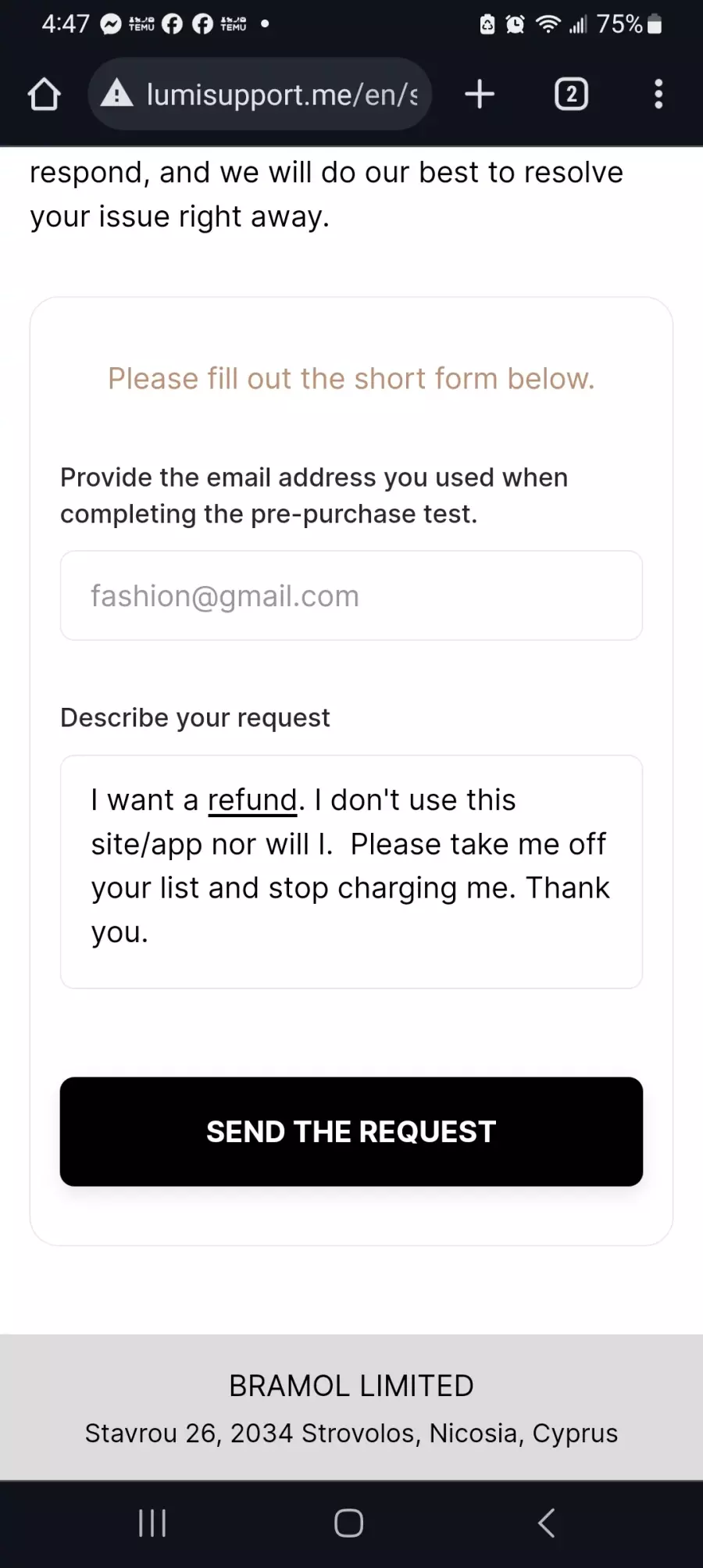Open recent apps from the navigation bar
703x1568 pixels.
point(152,1523)
